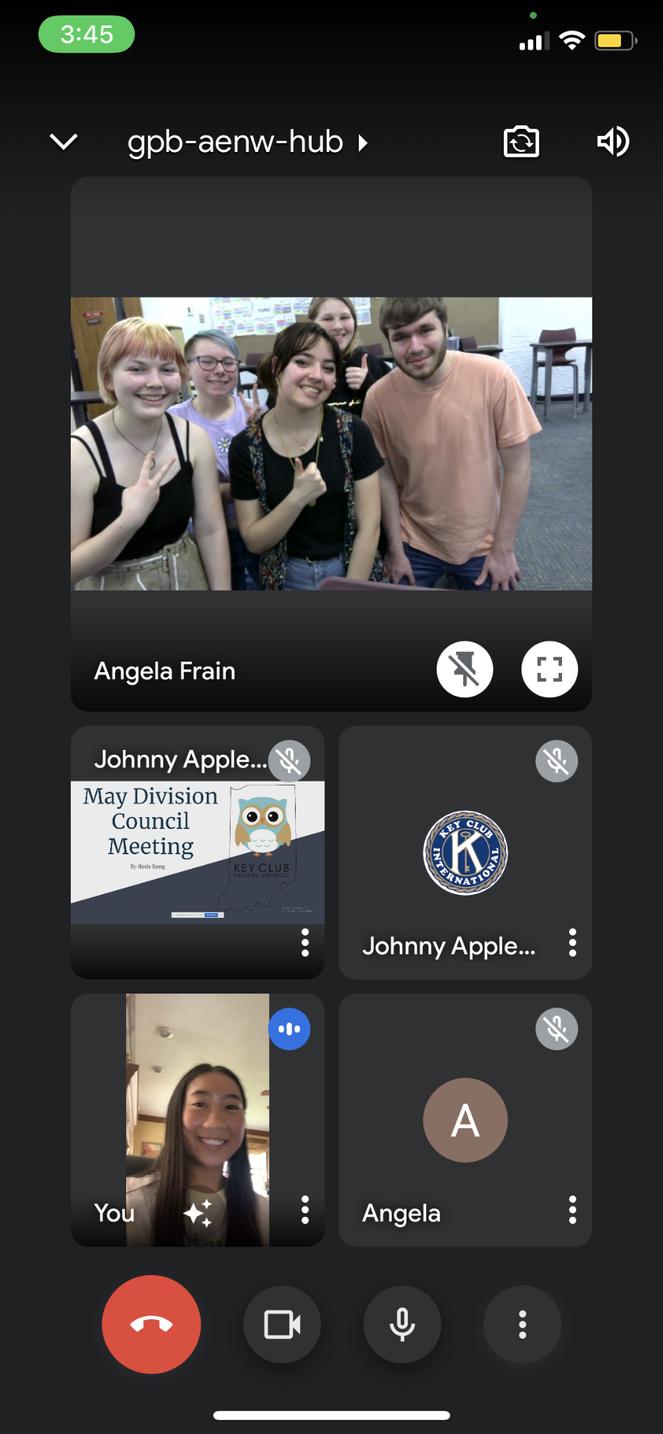Open options for the May Division Council presentation tile
This screenshot has width=663, height=1434.
tap(305, 942)
